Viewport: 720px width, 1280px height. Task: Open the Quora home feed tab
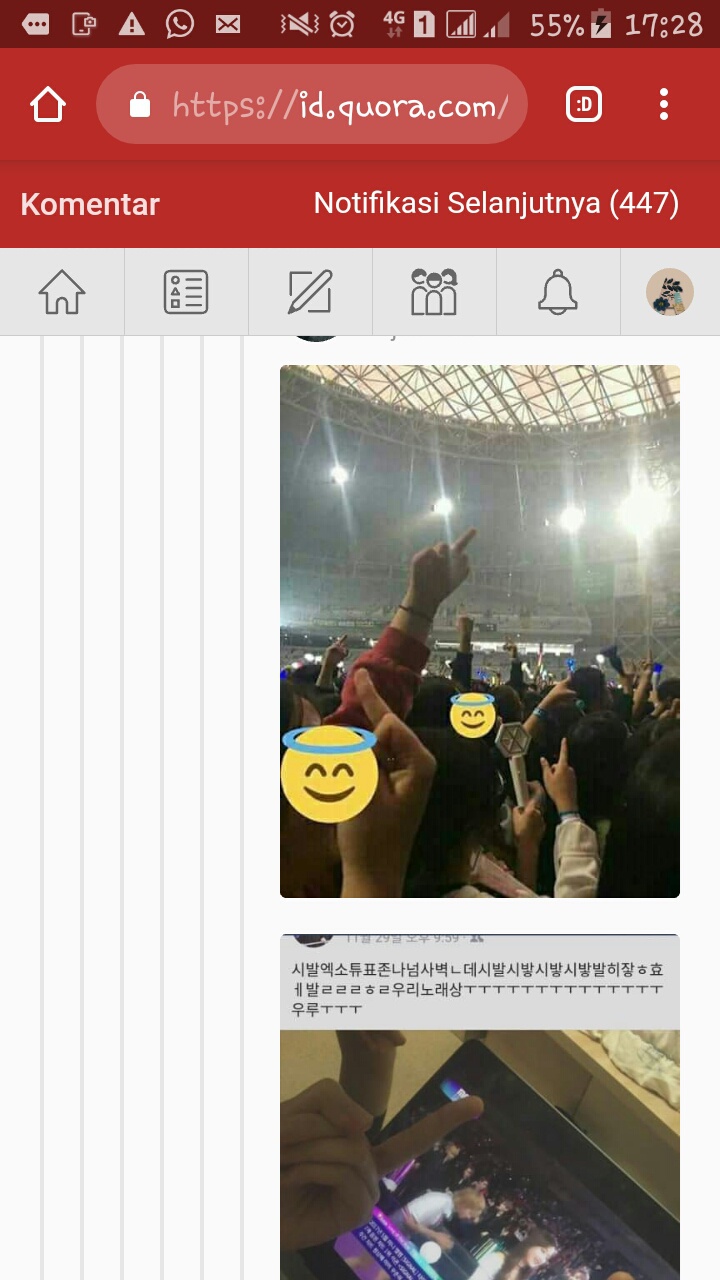[x=62, y=292]
